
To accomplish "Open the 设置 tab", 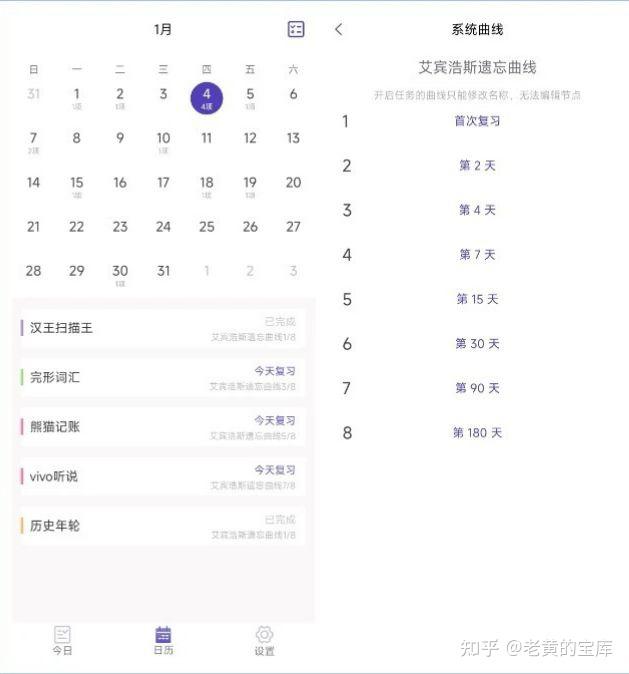I will pos(264,640).
